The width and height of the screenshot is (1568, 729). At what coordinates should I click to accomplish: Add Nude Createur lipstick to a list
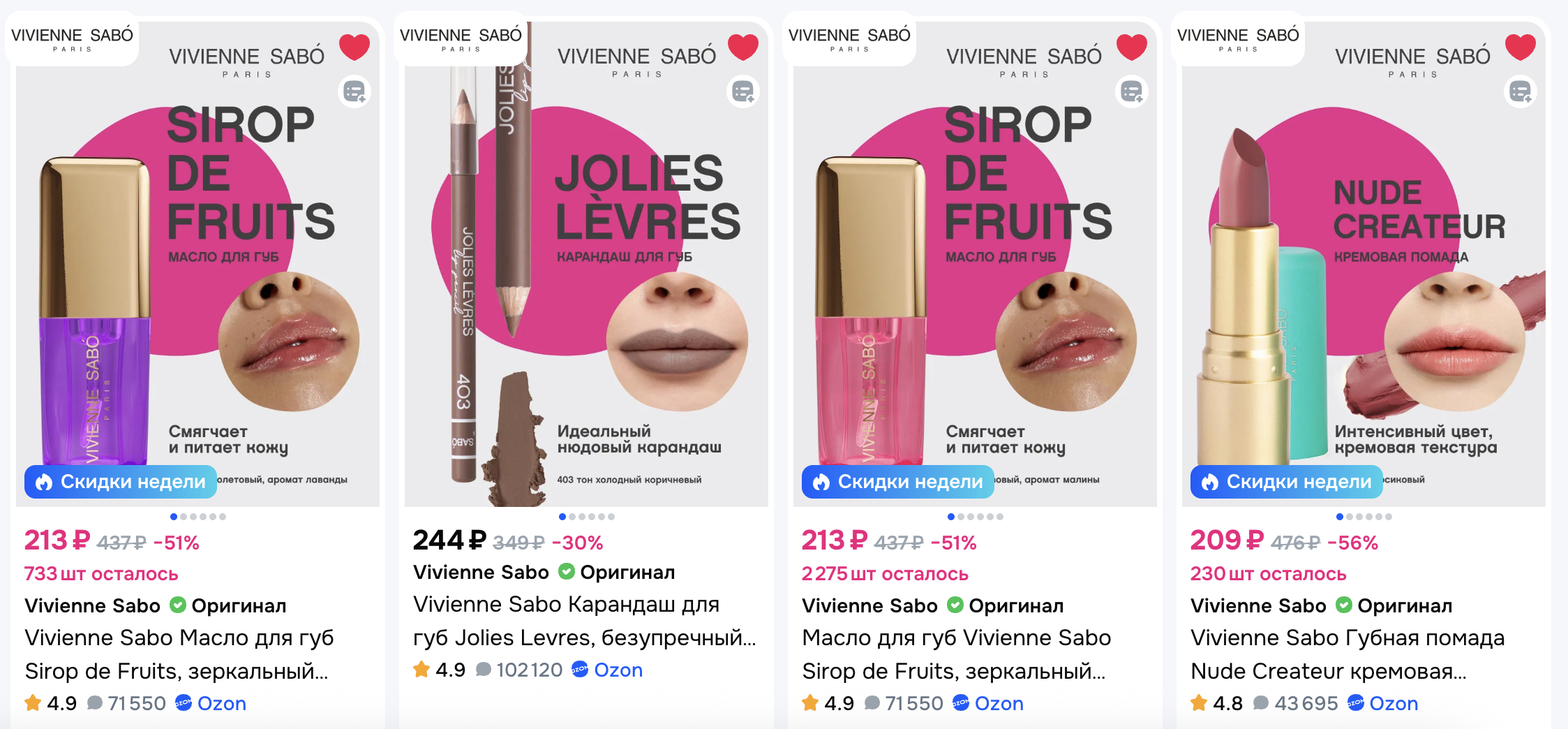point(1521,91)
